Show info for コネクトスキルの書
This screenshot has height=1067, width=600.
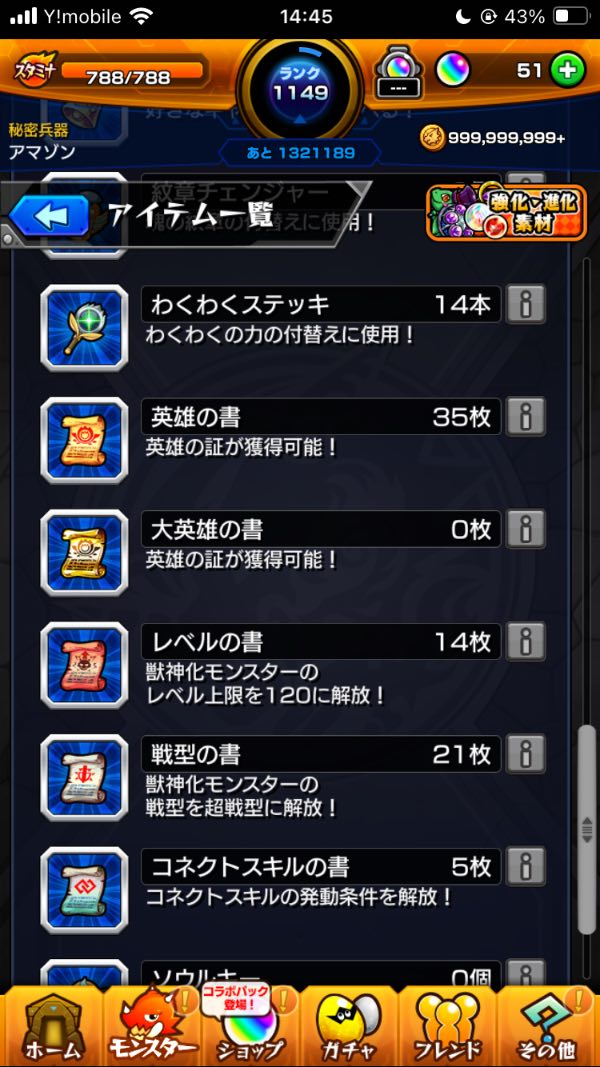point(525,866)
